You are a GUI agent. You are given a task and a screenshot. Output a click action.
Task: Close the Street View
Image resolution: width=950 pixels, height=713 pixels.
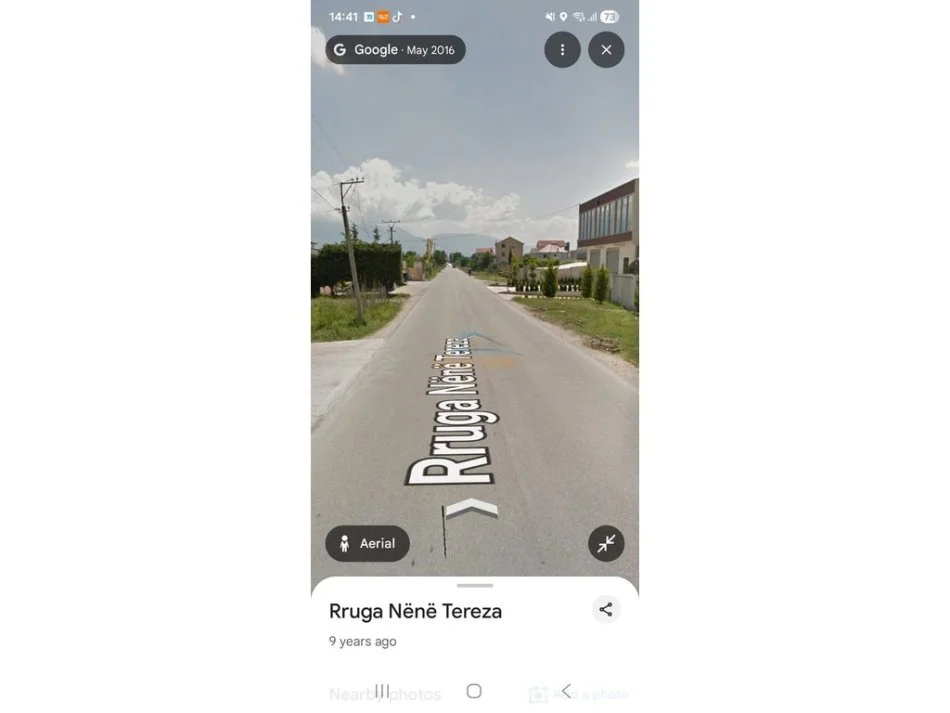606,50
